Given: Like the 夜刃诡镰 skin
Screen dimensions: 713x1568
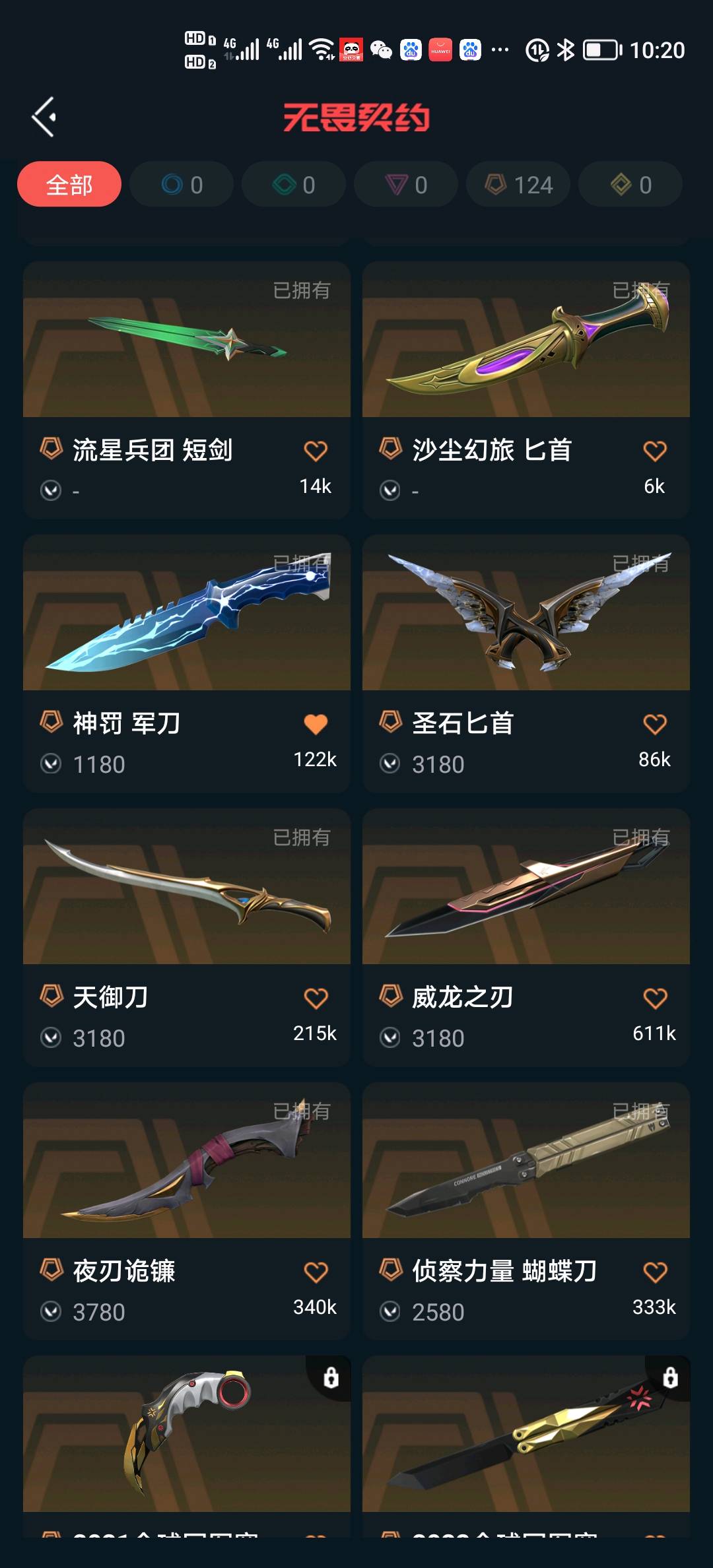Looking at the screenshot, I should 316,1272.
